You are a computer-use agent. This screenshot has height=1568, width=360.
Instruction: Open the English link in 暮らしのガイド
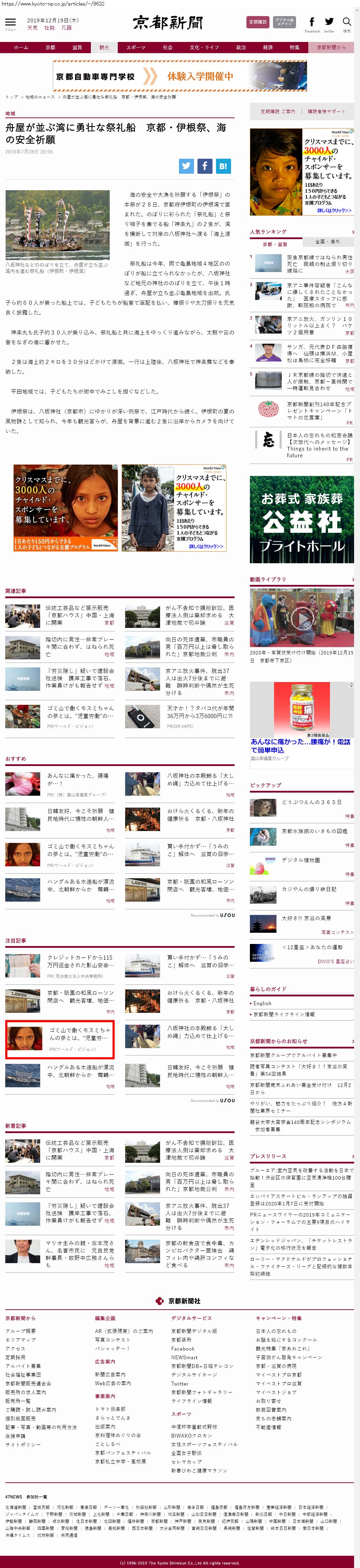coord(263,1004)
